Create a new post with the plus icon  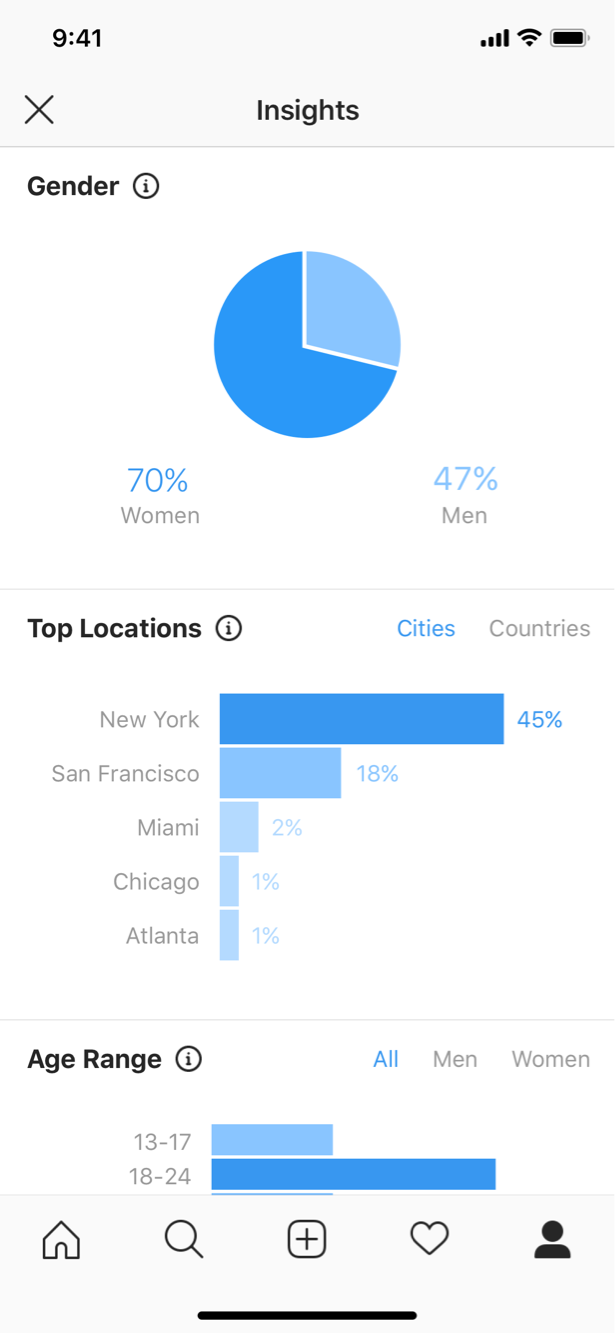click(307, 1240)
